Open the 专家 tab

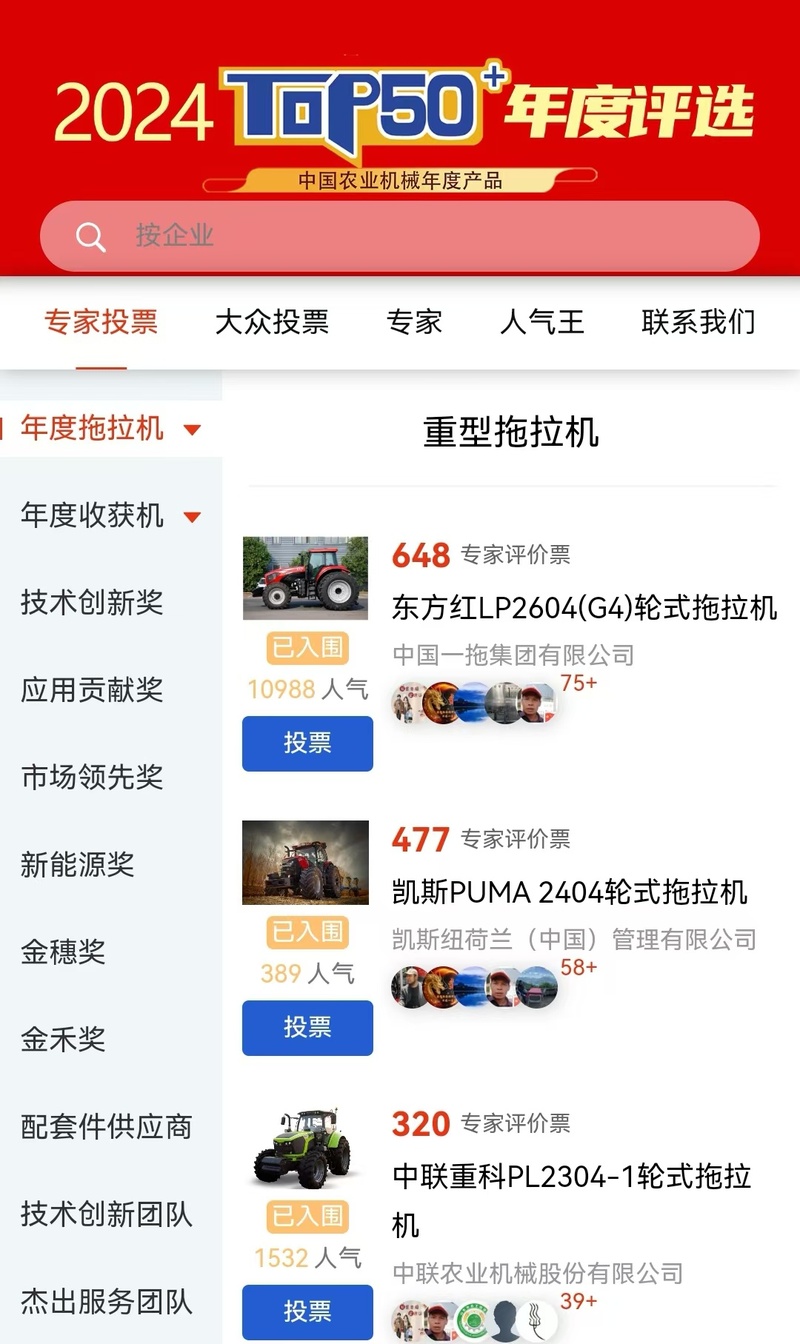[x=414, y=322]
